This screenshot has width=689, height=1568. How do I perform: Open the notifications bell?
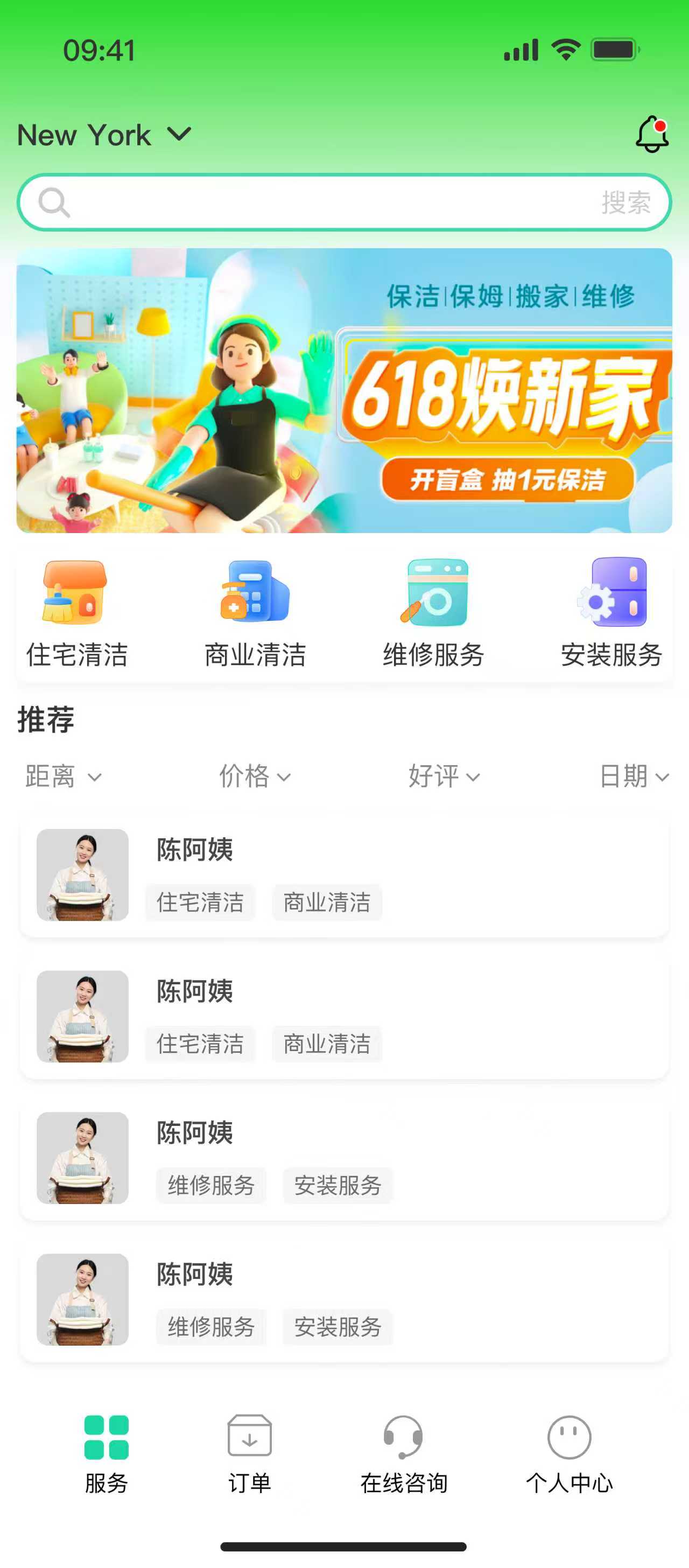coord(651,134)
